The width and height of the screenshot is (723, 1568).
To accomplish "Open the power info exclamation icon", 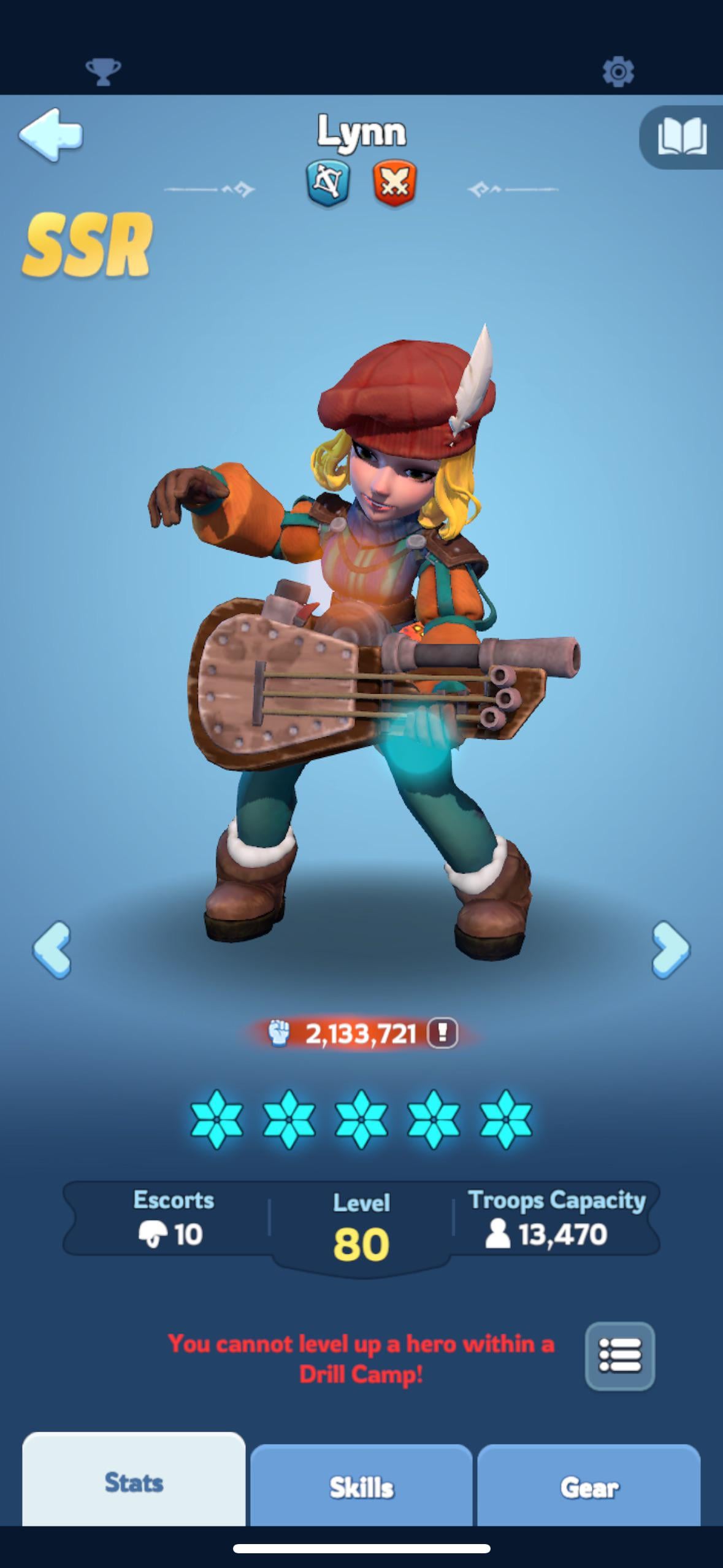I will [x=442, y=1033].
